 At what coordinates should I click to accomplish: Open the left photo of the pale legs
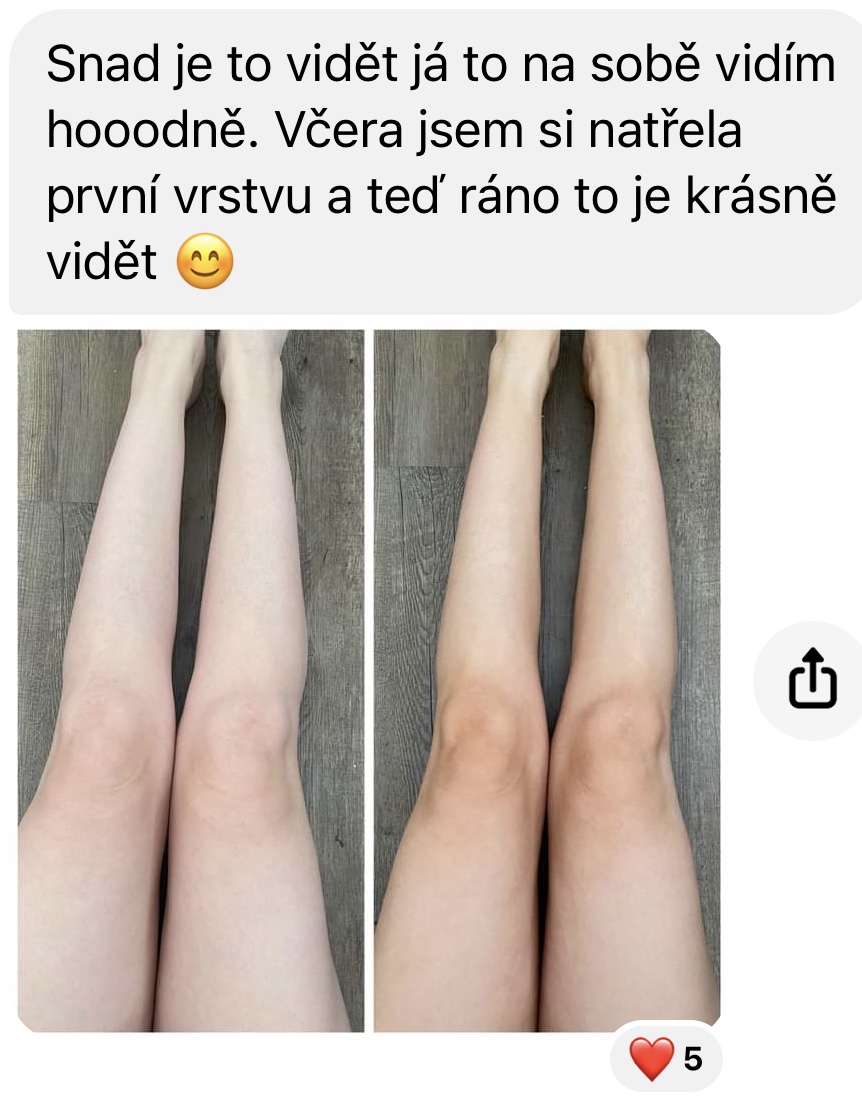[190, 680]
